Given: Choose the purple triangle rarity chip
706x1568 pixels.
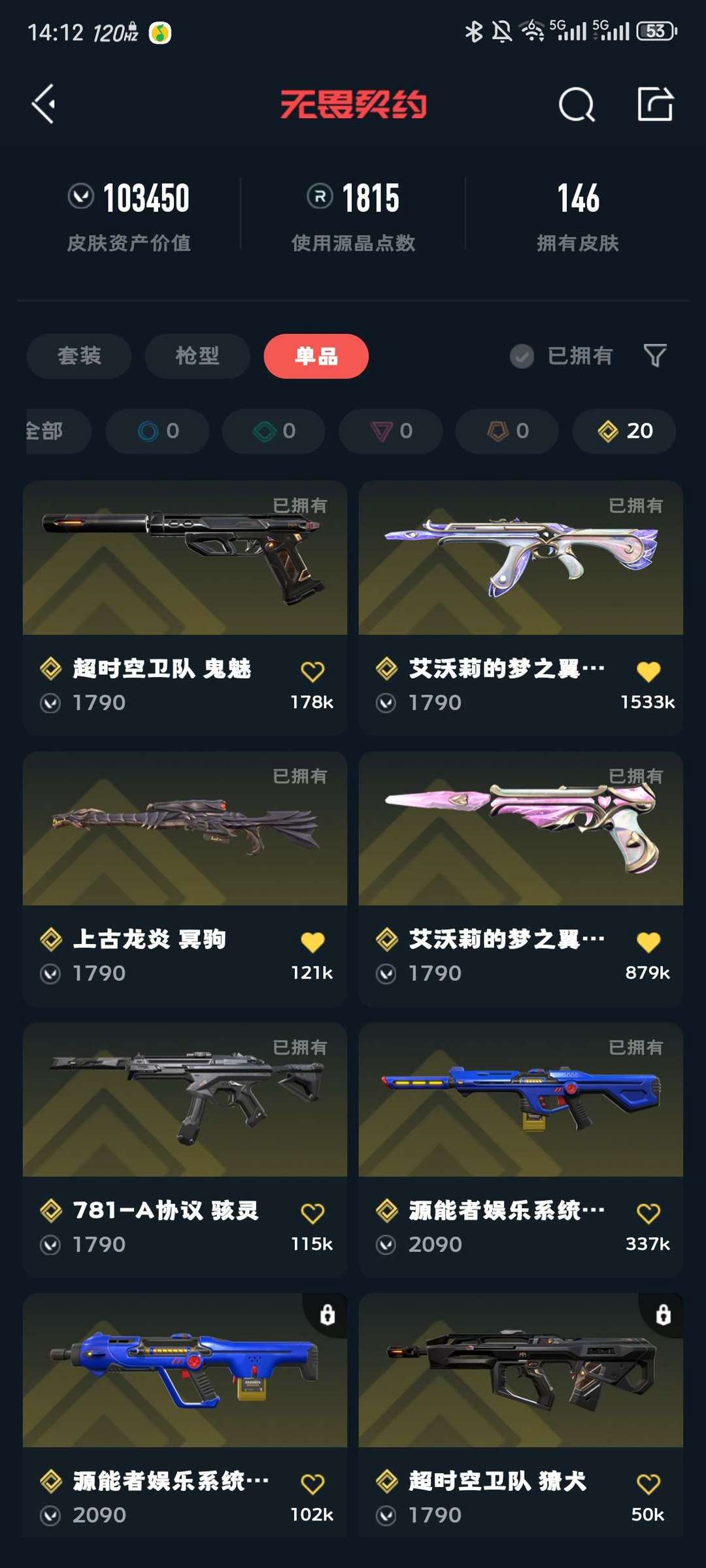Looking at the screenshot, I should pos(391,431).
